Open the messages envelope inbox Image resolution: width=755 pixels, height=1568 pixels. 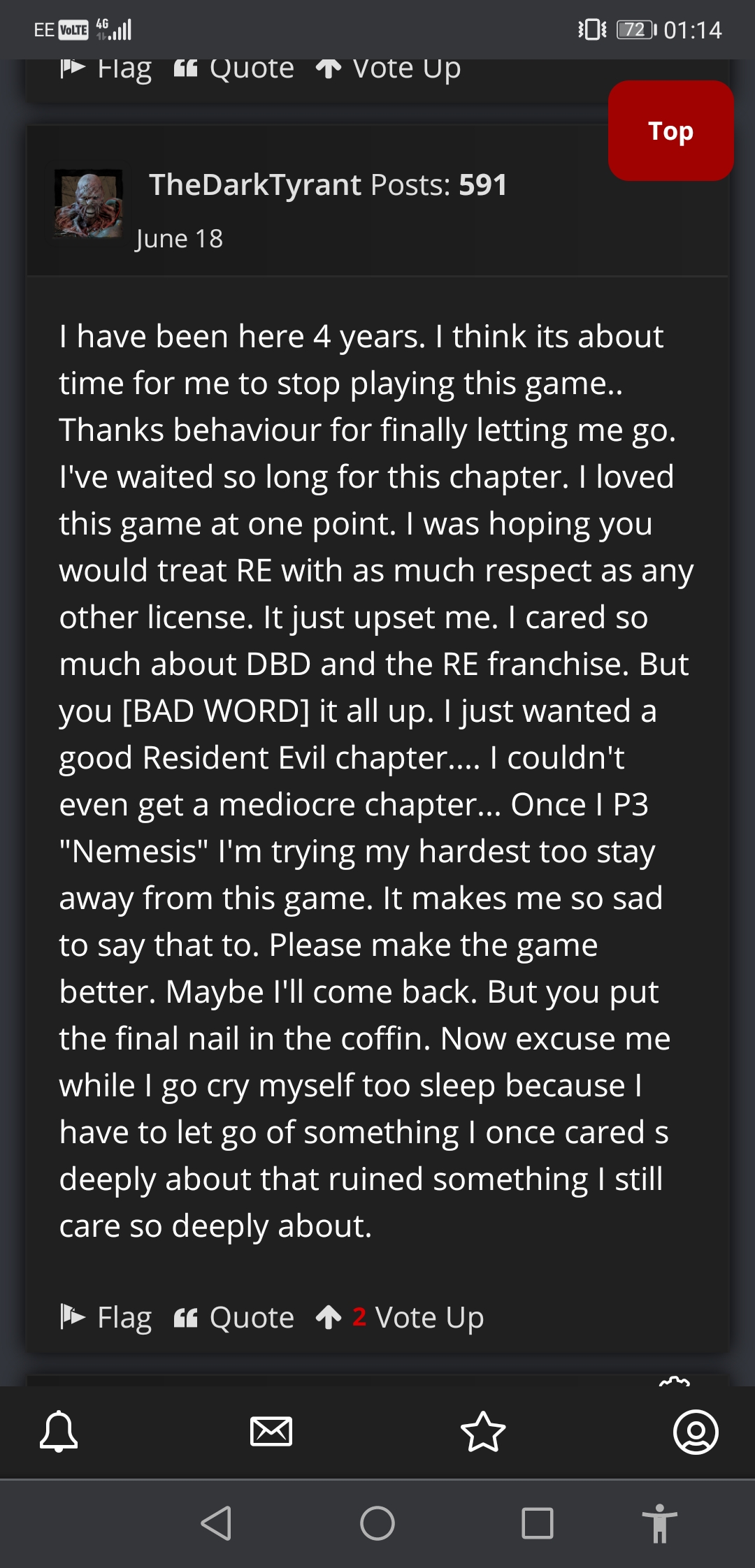[x=271, y=1432]
